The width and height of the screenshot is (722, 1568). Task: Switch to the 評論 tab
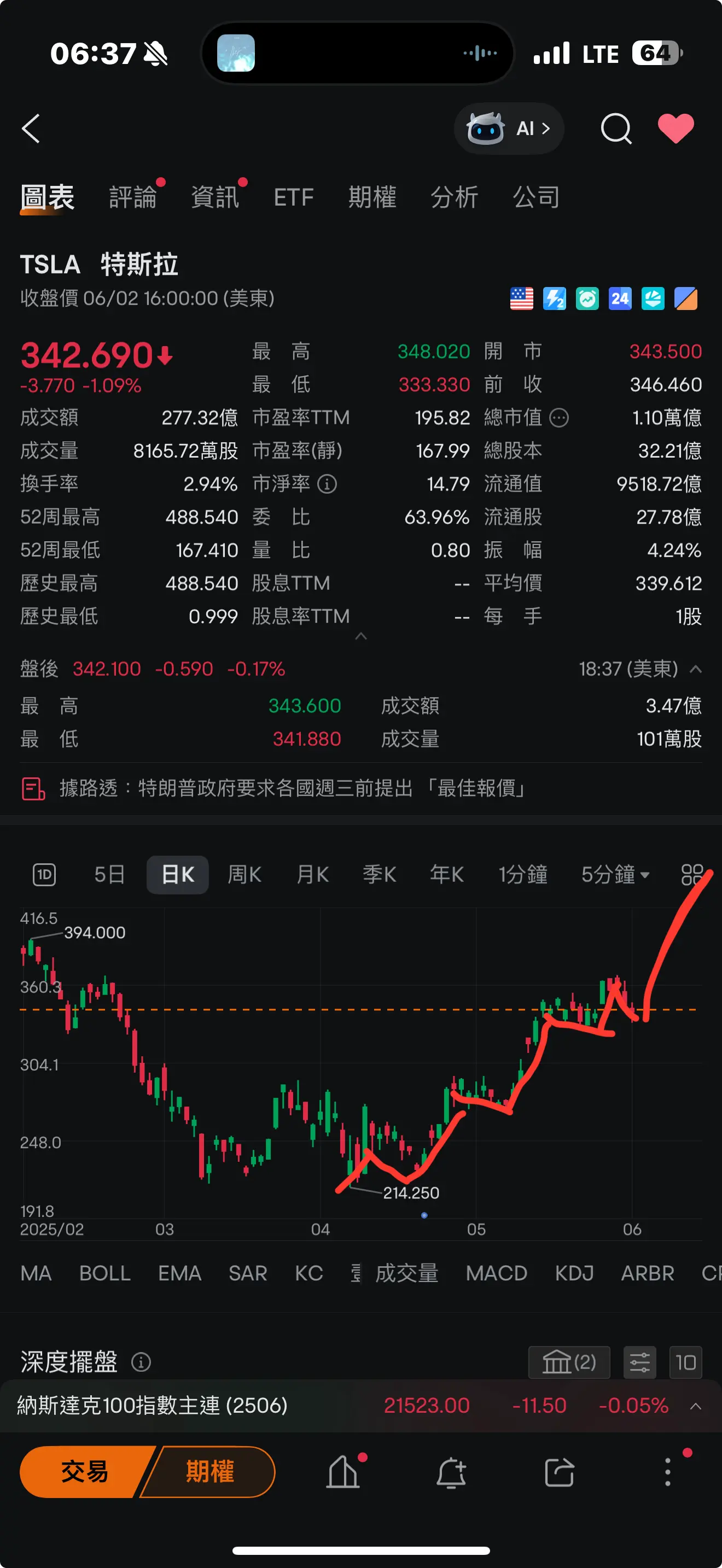[132, 197]
